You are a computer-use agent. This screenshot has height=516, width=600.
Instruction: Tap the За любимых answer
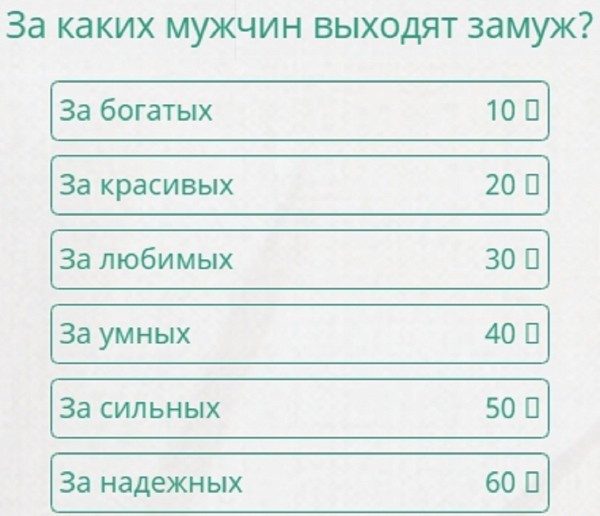[x=300, y=260]
